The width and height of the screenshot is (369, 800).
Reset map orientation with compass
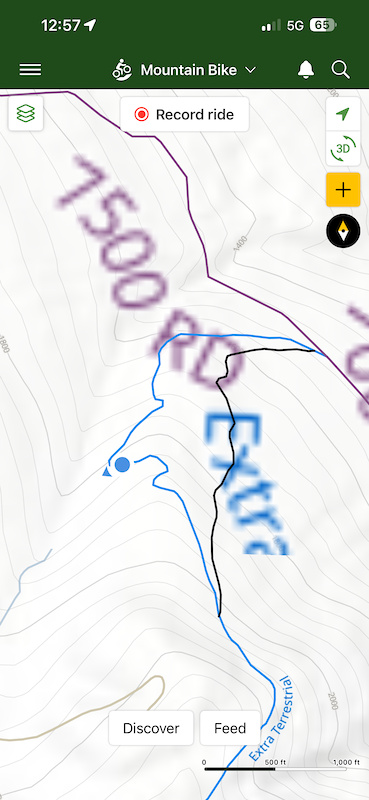(x=343, y=231)
